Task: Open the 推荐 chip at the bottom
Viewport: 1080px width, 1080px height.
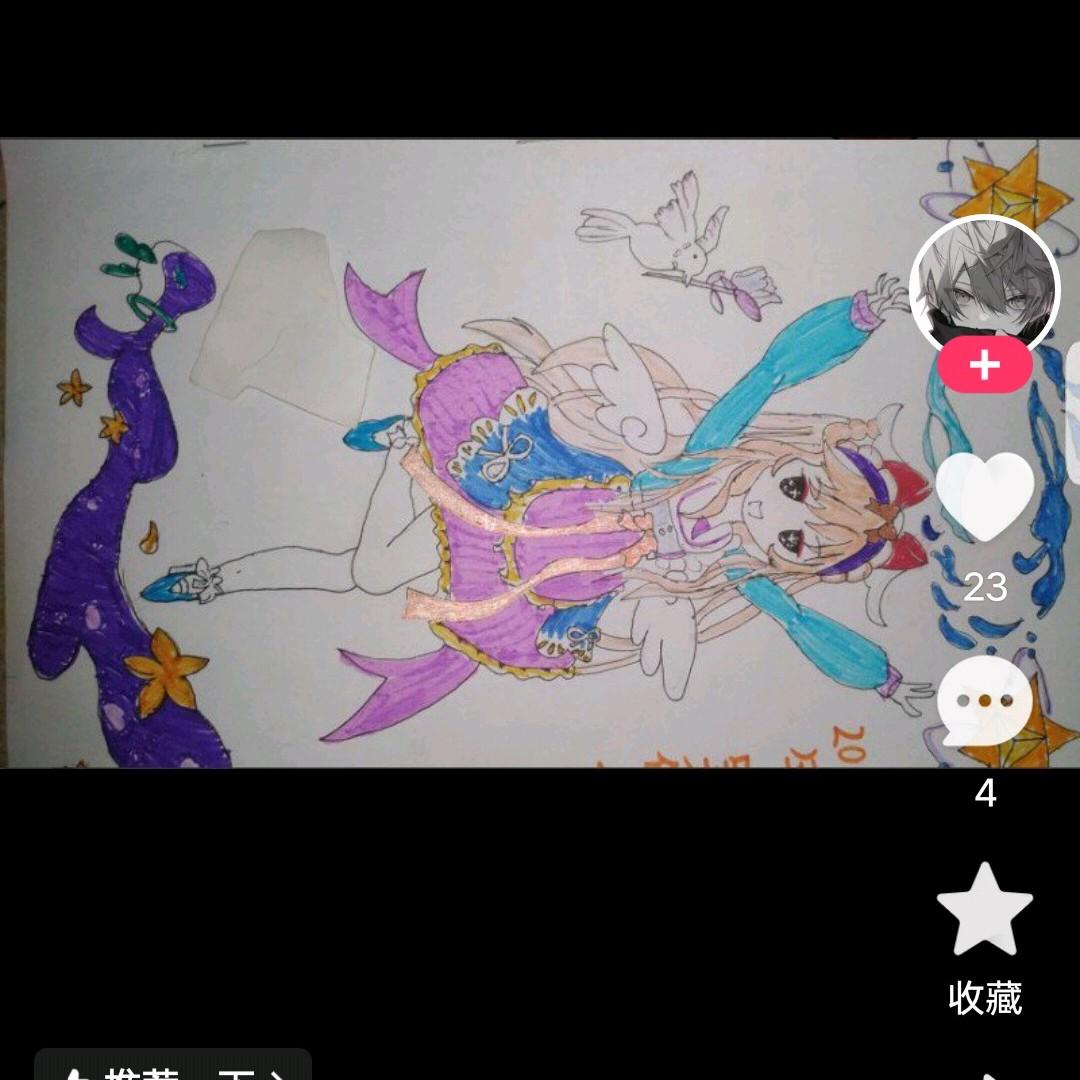Action: tap(173, 1067)
